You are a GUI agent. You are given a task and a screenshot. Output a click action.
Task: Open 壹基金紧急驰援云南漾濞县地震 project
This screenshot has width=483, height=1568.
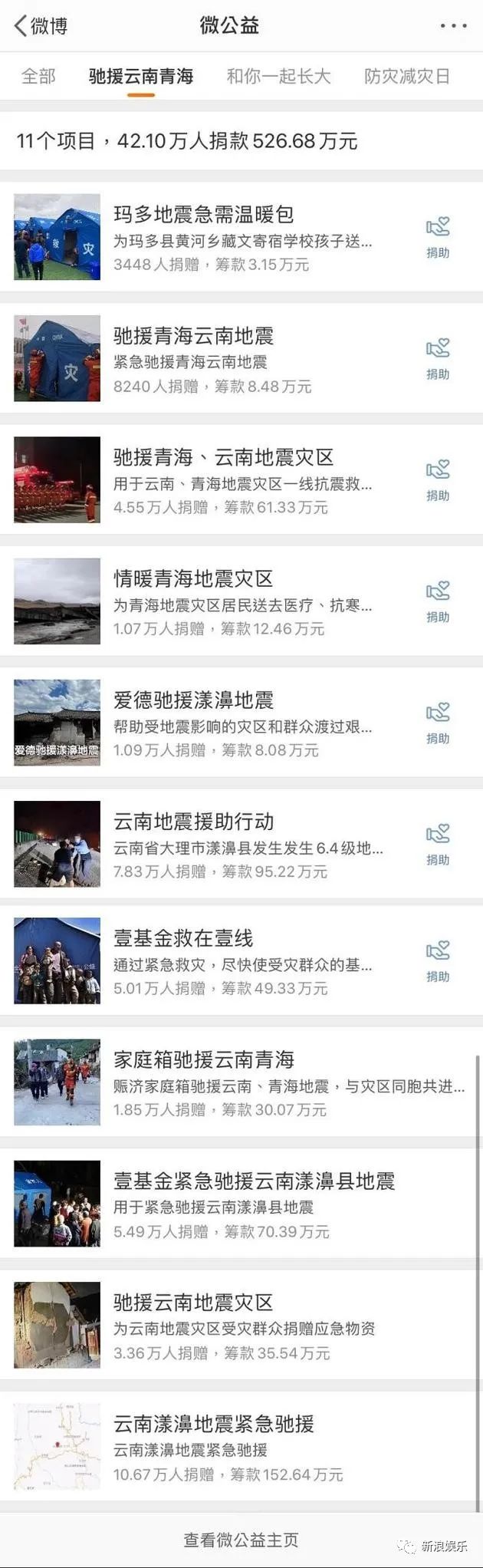[253, 1181]
